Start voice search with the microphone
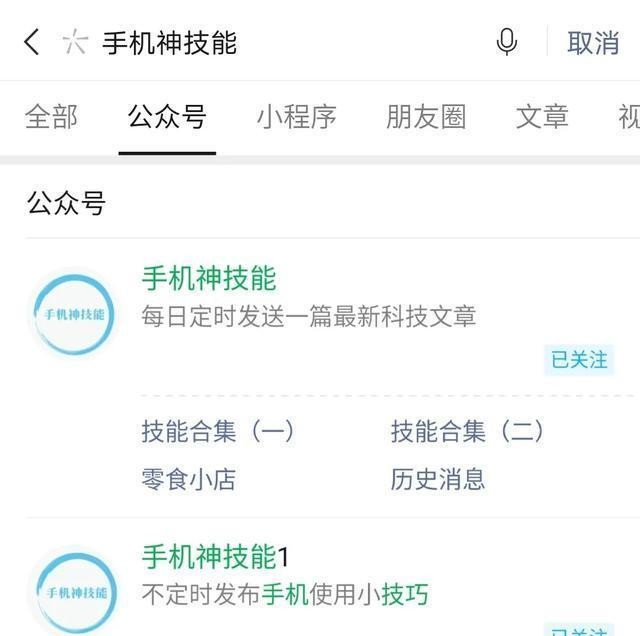The height and width of the screenshot is (636, 640). (507, 42)
